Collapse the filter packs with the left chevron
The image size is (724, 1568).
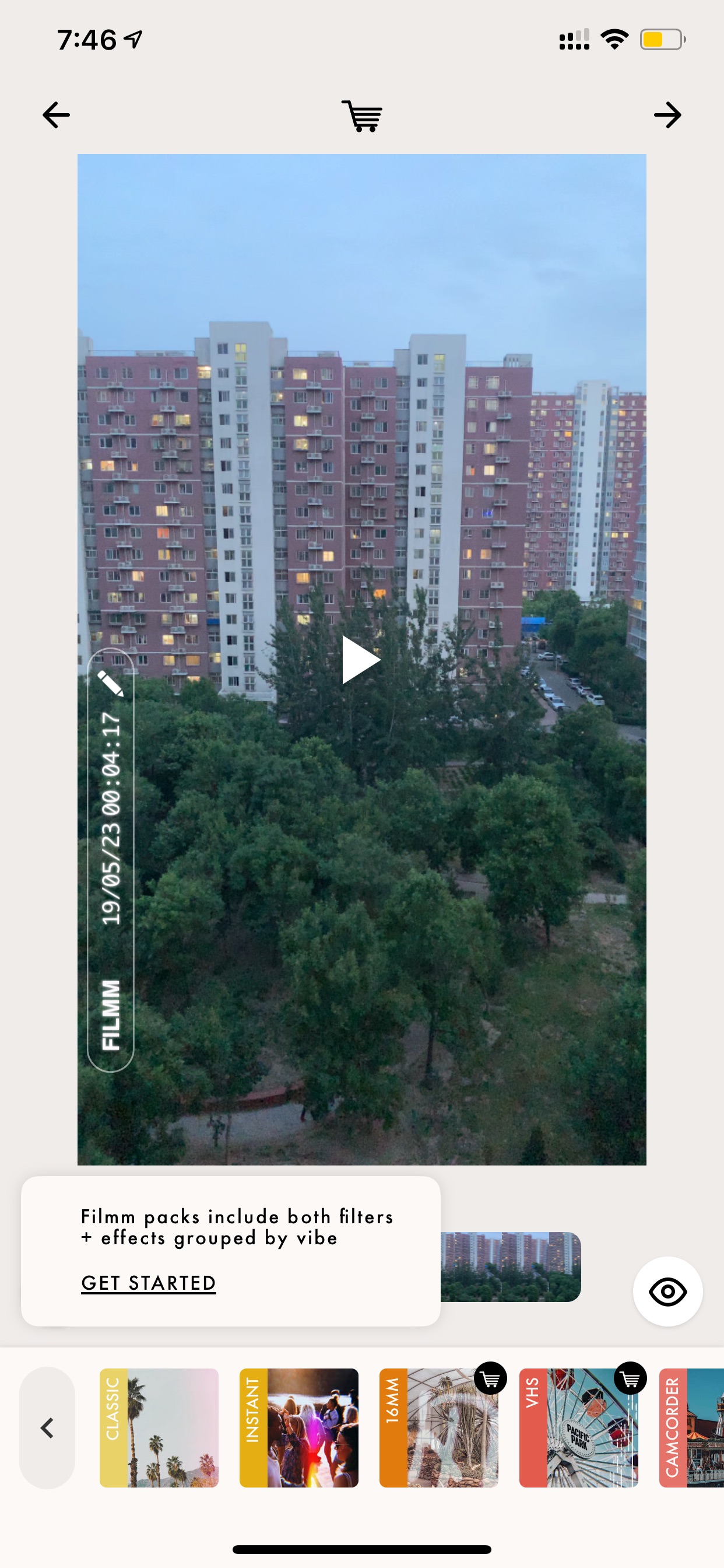click(x=47, y=1428)
